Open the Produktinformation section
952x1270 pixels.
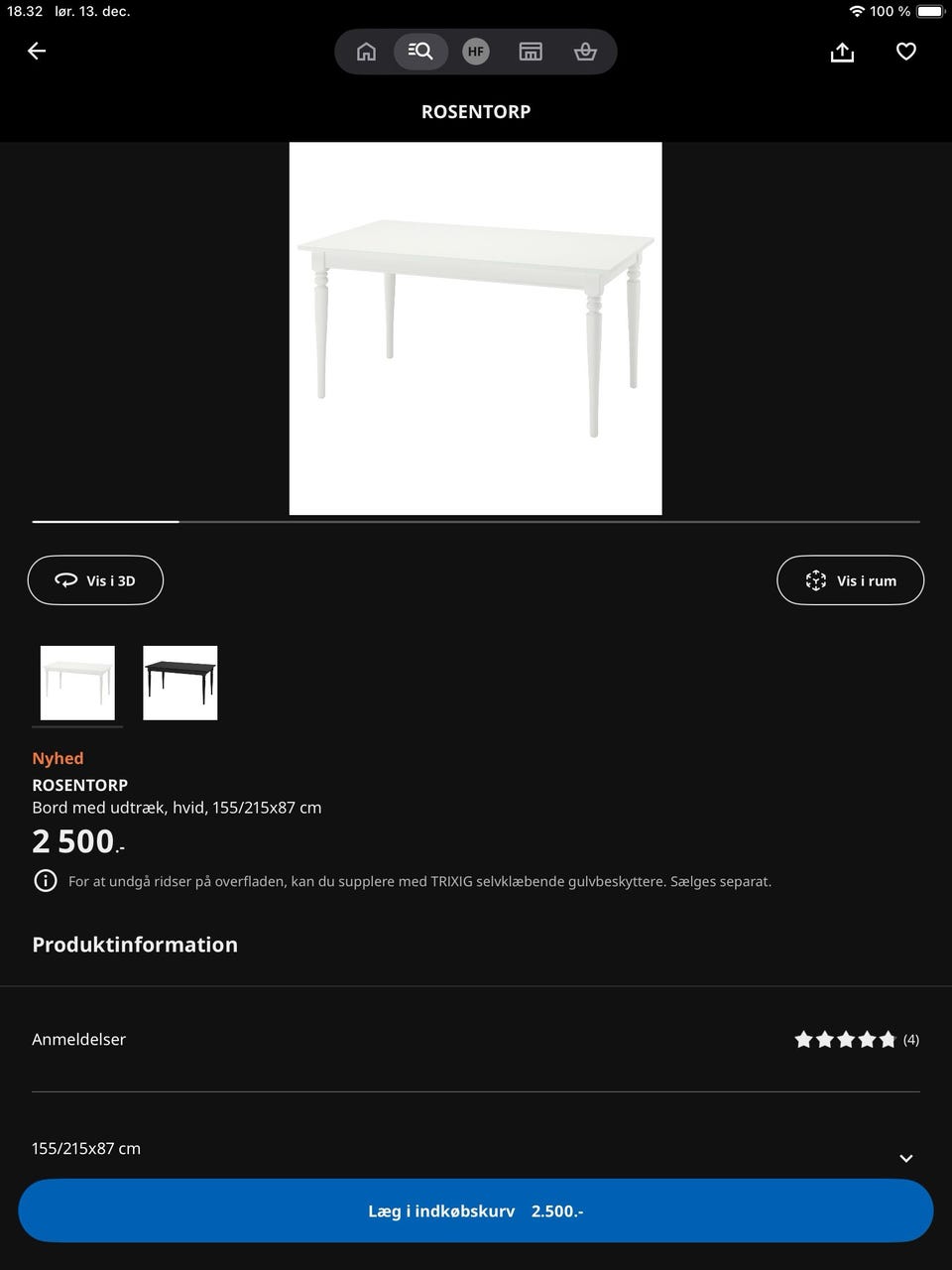(x=135, y=944)
